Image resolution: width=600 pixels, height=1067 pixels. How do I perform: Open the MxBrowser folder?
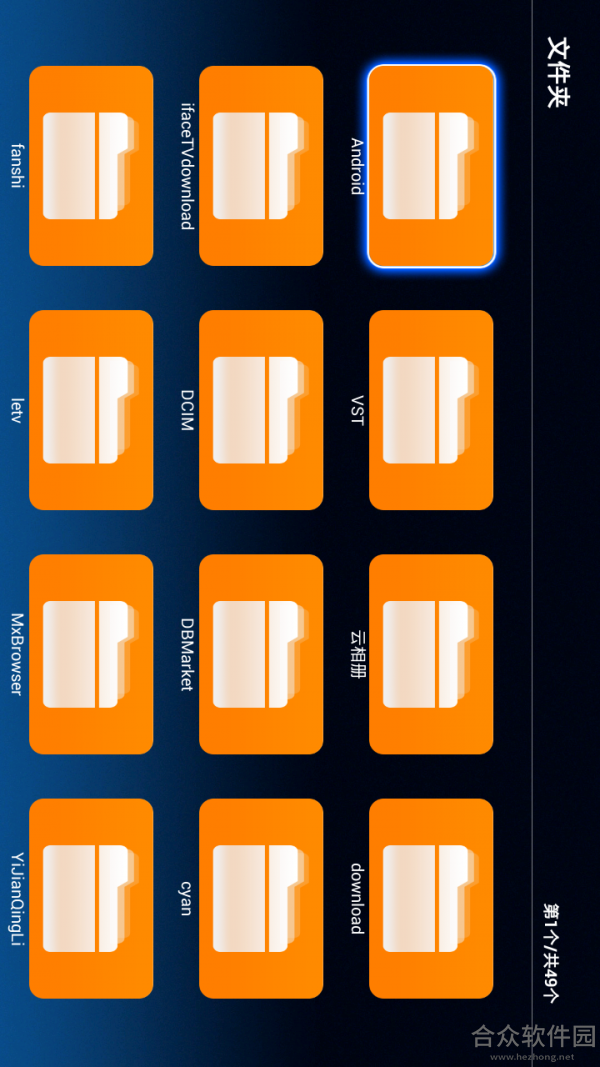pos(91,654)
